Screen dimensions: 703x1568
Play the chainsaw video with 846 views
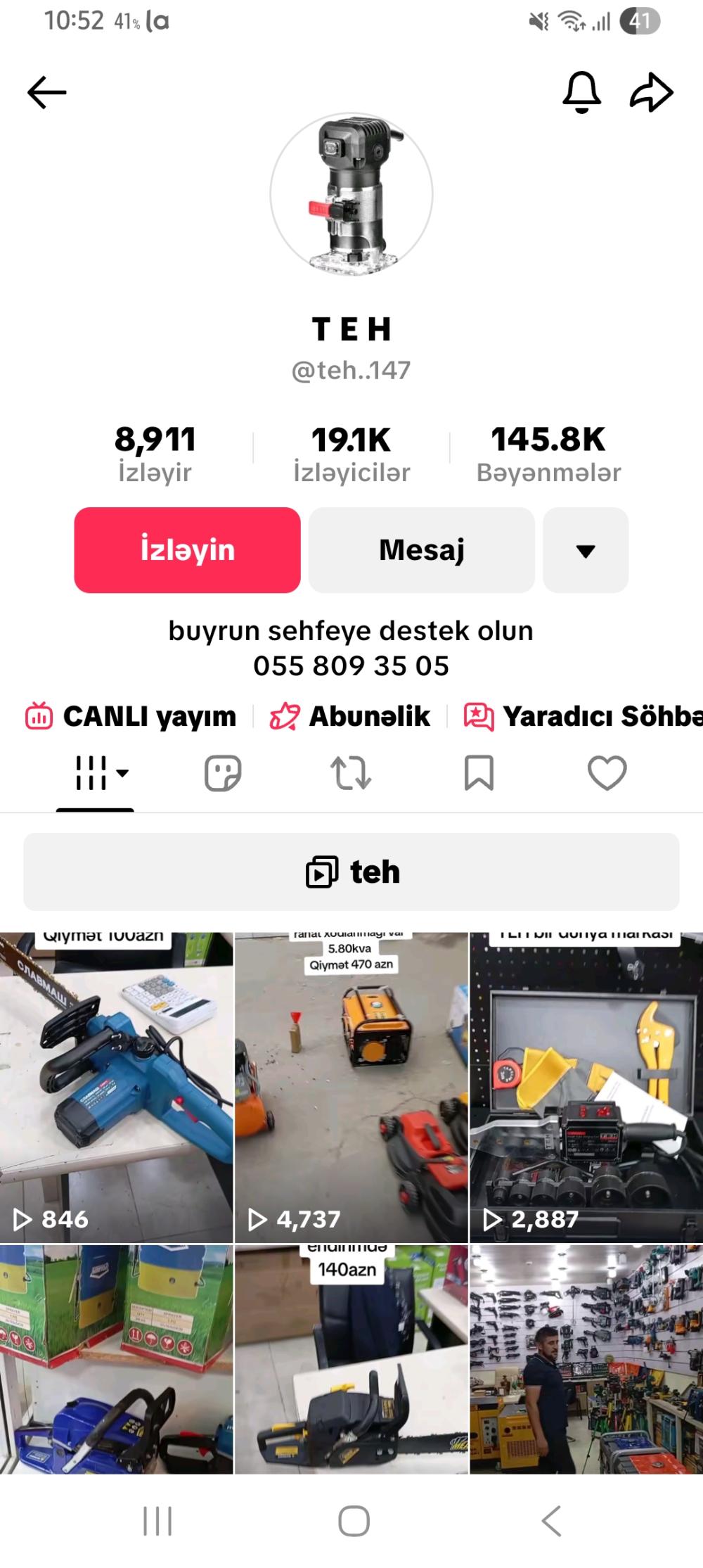[x=116, y=1087]
